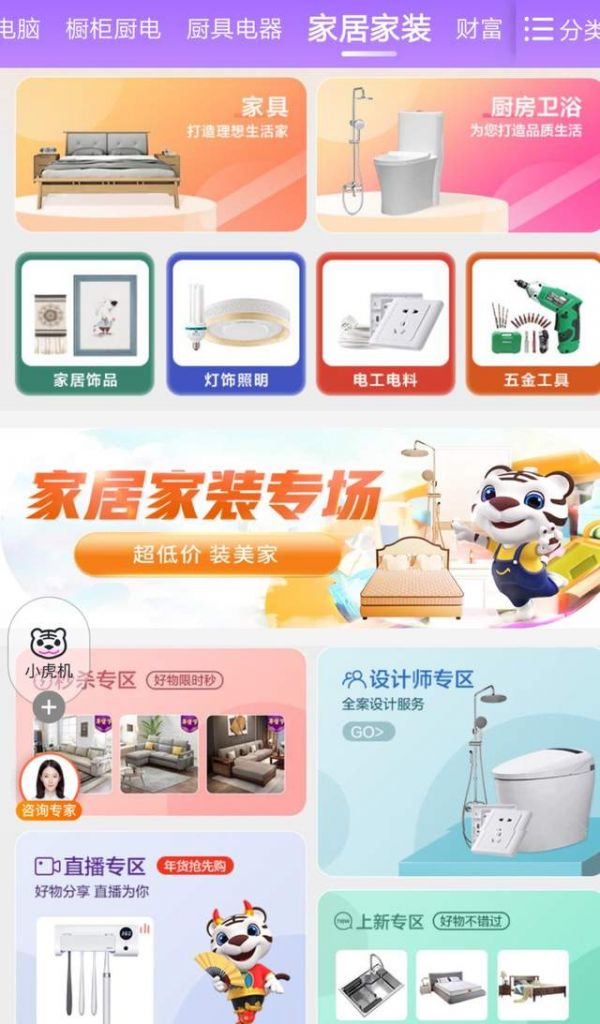Switch to the 橱柜厨电 tab
Viewport: 600px width, 1024px height.
[113, 29]
